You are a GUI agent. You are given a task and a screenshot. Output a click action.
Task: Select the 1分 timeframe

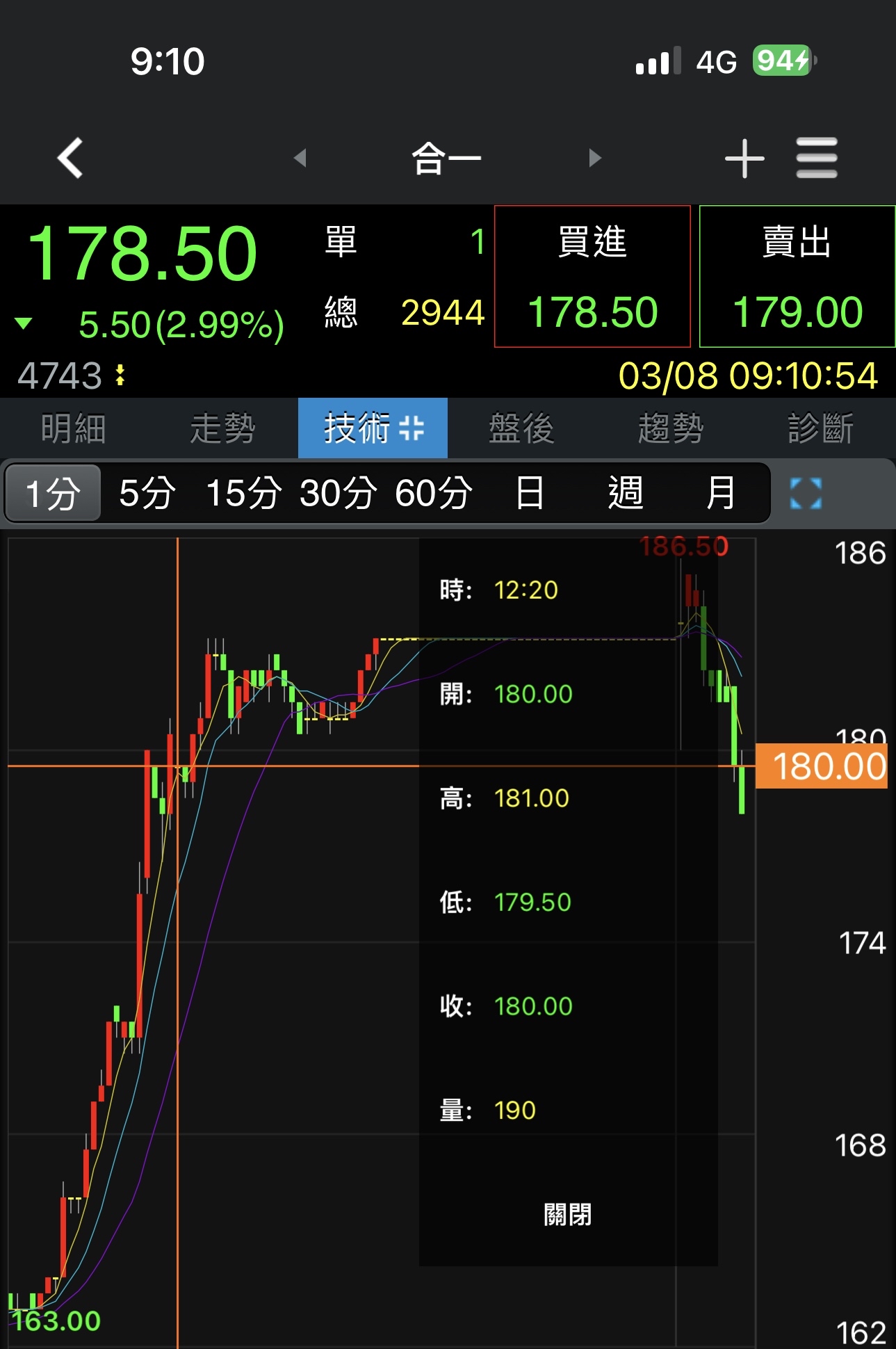point(51,492)
